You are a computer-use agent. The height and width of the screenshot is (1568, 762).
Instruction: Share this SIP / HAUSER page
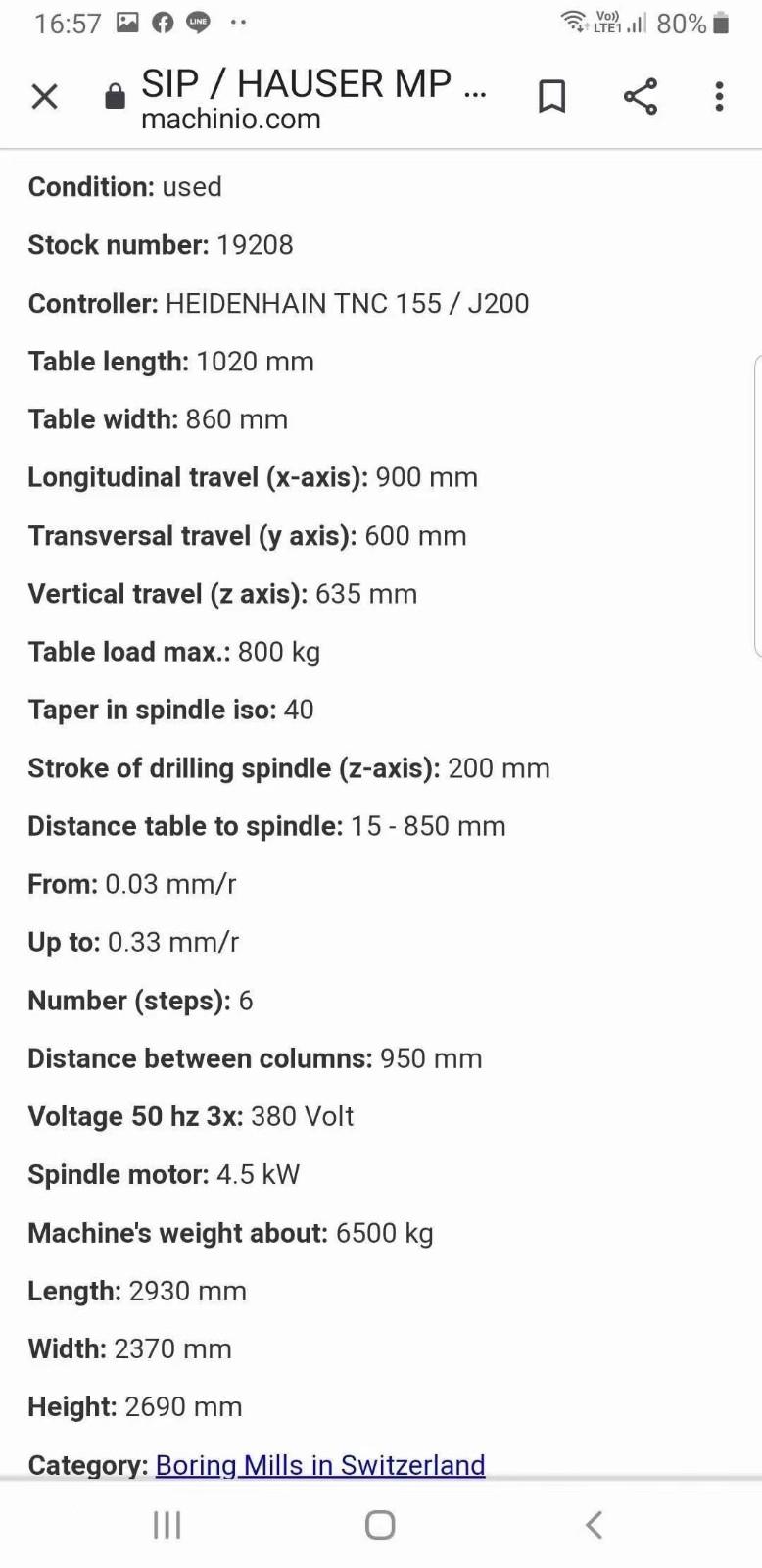640,96
